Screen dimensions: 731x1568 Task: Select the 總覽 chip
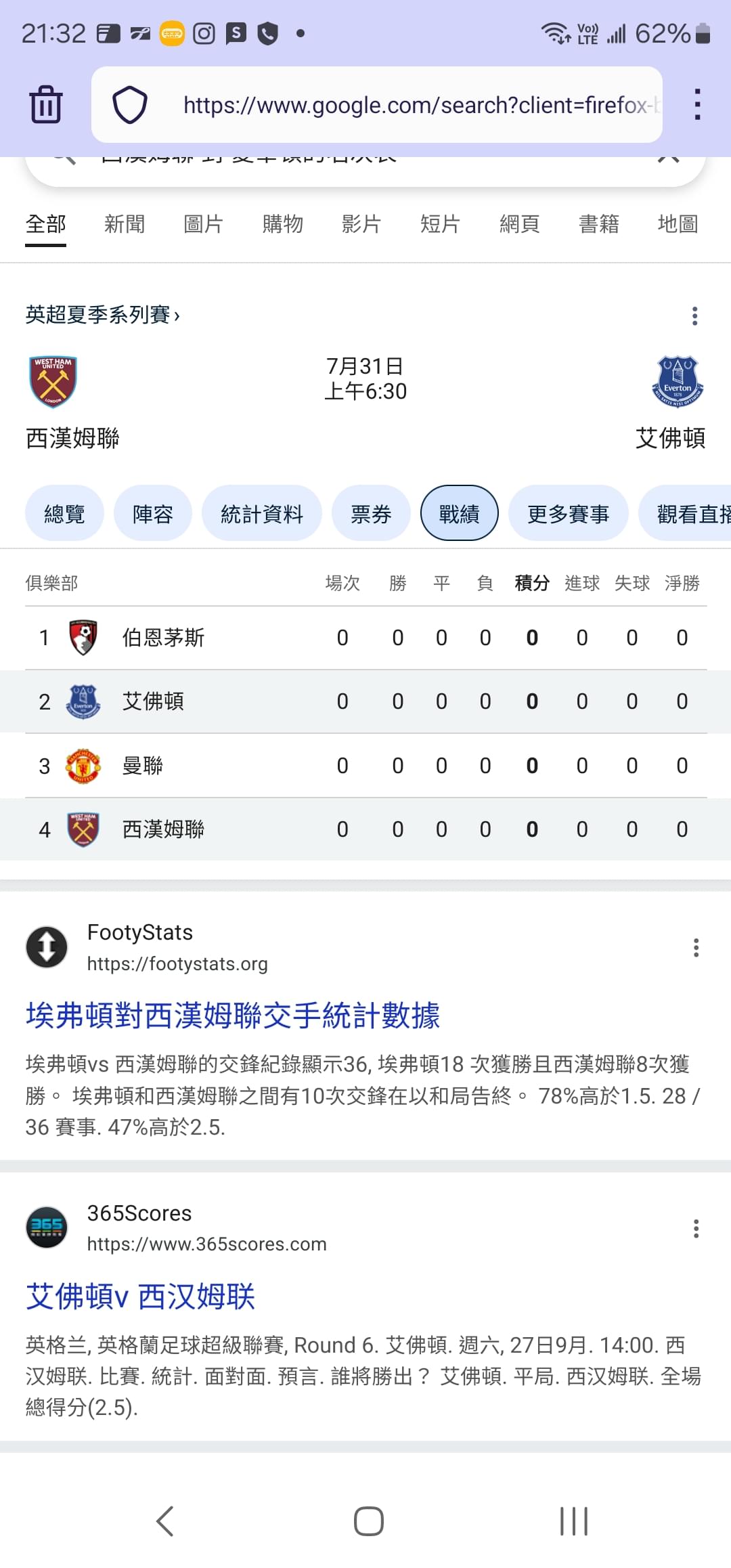[x=64, y=513]
